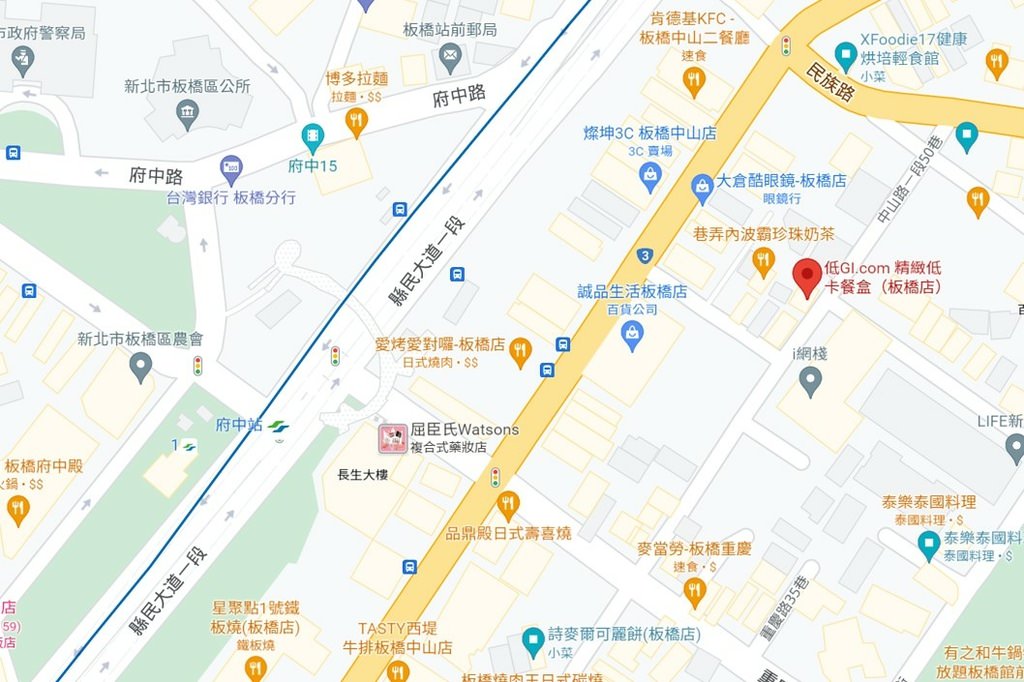Tap the 巷弄內波霸珍珠奶茶 marker
Screen dimensions: 1024x682
(764, 262)
